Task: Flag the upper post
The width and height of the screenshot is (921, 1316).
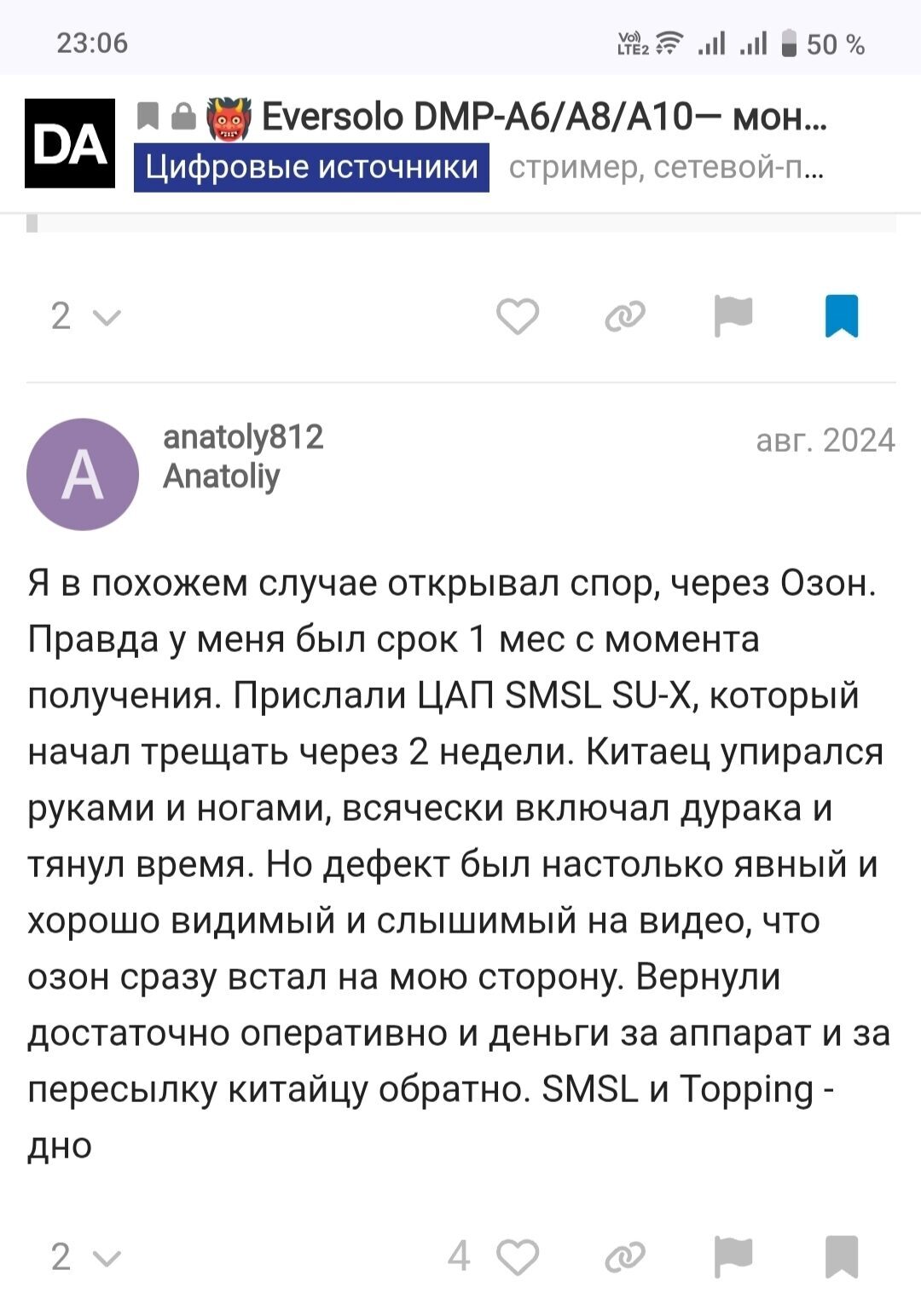Action: coord(733,317)
